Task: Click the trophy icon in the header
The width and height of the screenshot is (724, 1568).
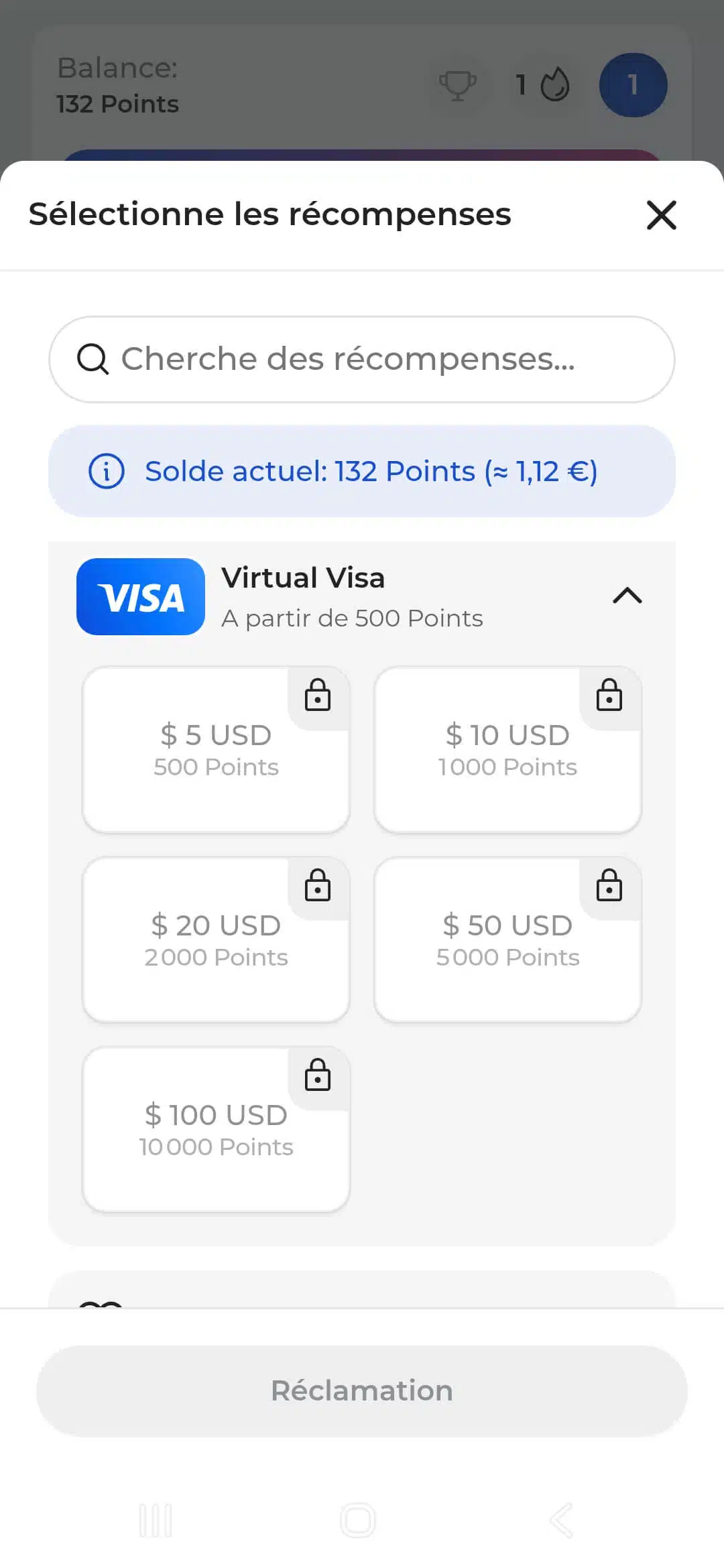Action: 458,84
